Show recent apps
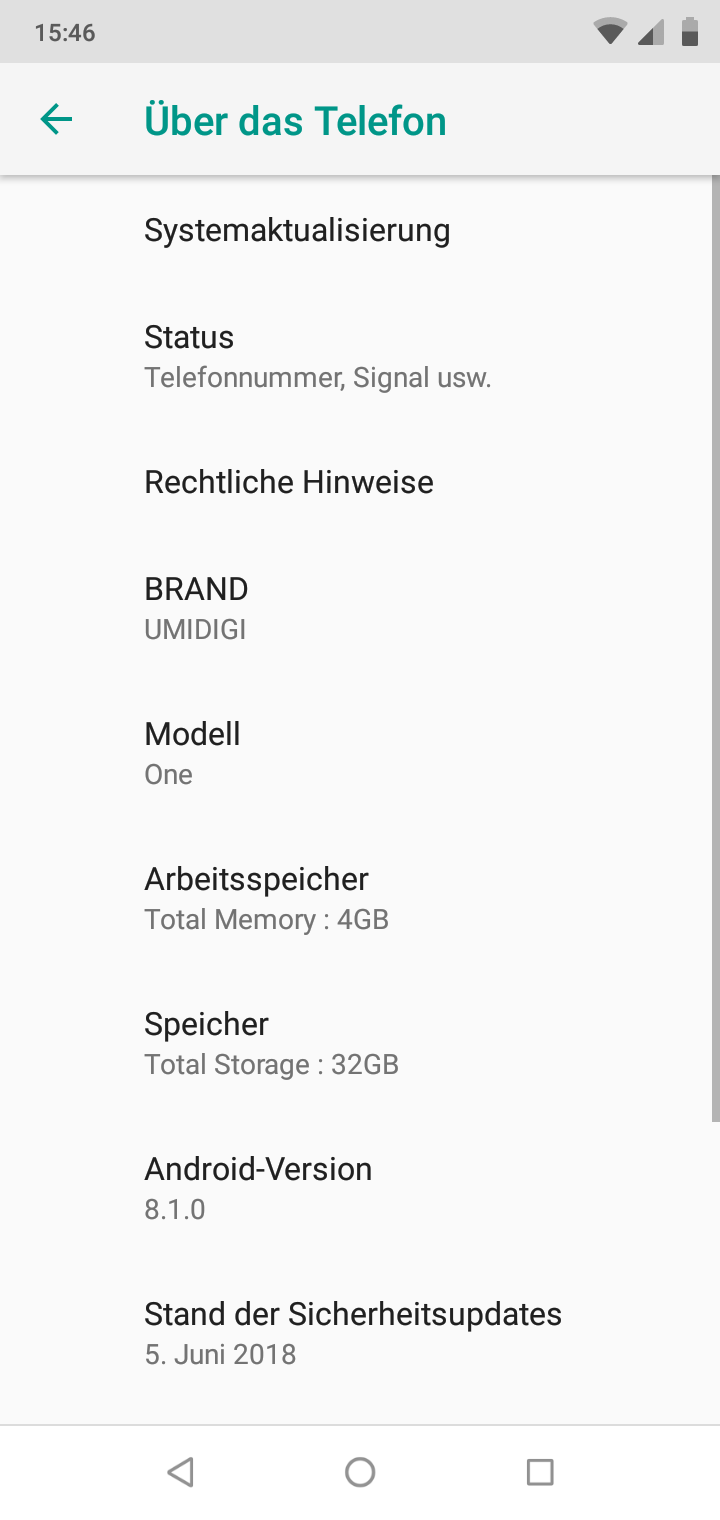 [540, 1472]
